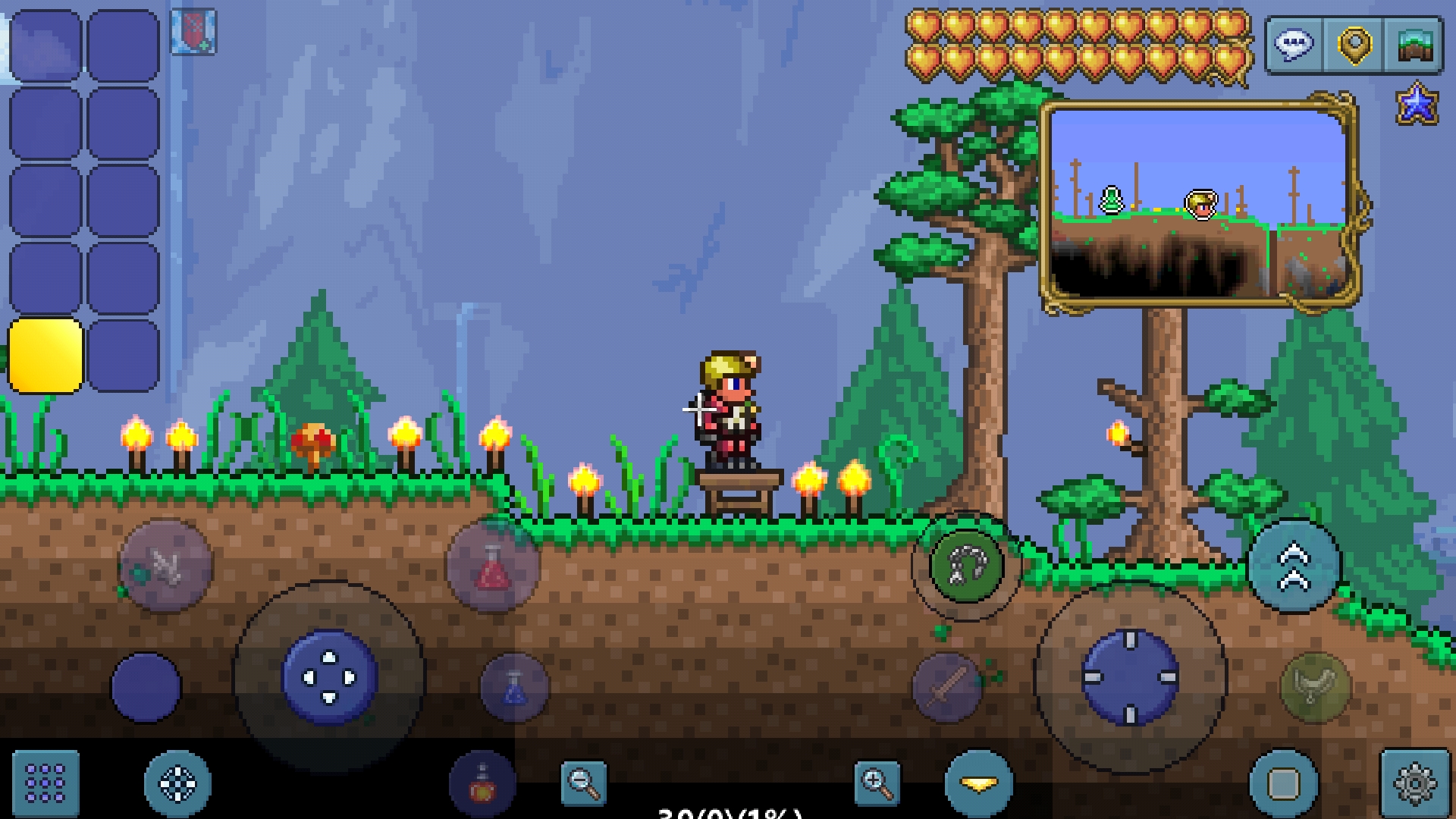Open the chat speech bubble
Image resolution: width=1456 pixels, height=819 pixels.
pos(1294,44)
